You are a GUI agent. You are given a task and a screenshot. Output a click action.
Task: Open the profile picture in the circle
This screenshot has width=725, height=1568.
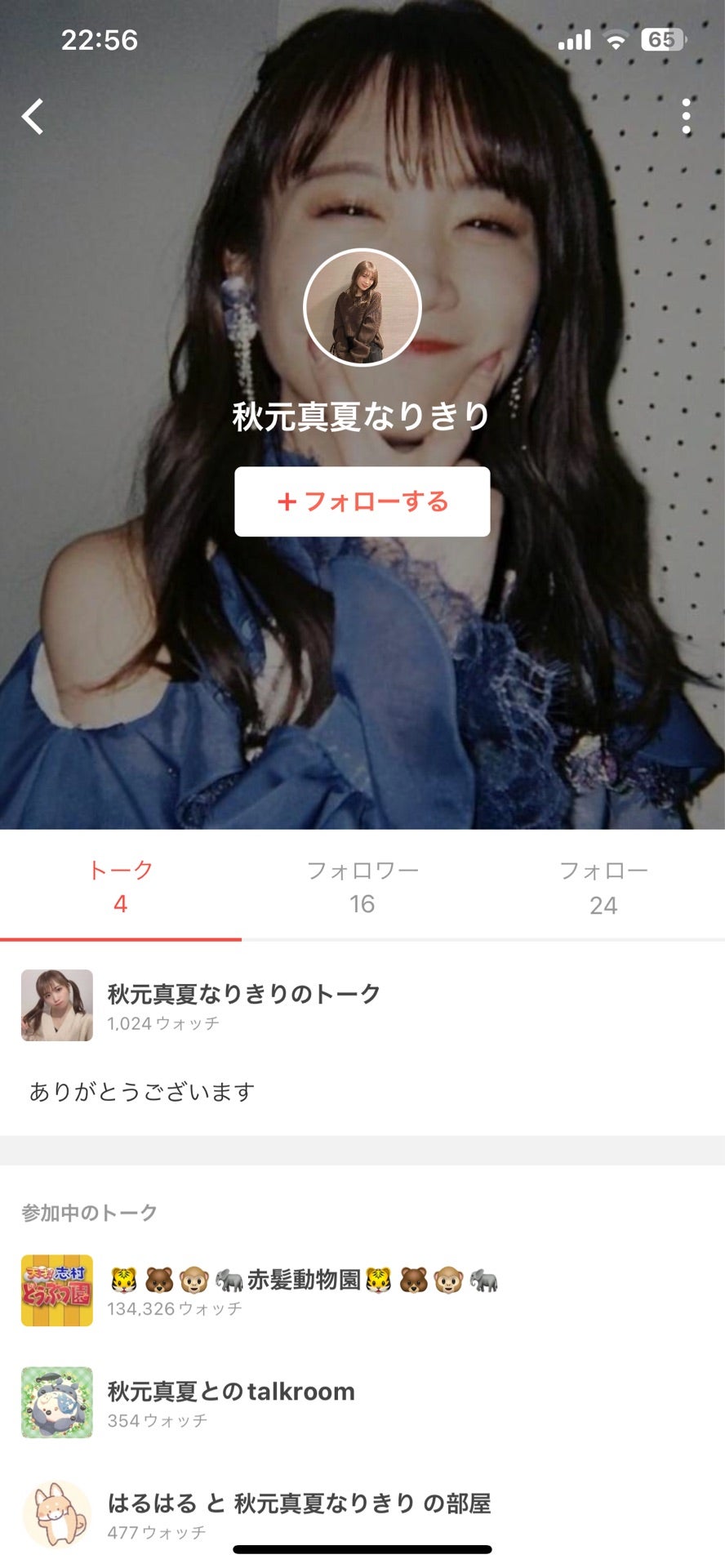click(362, 306)
